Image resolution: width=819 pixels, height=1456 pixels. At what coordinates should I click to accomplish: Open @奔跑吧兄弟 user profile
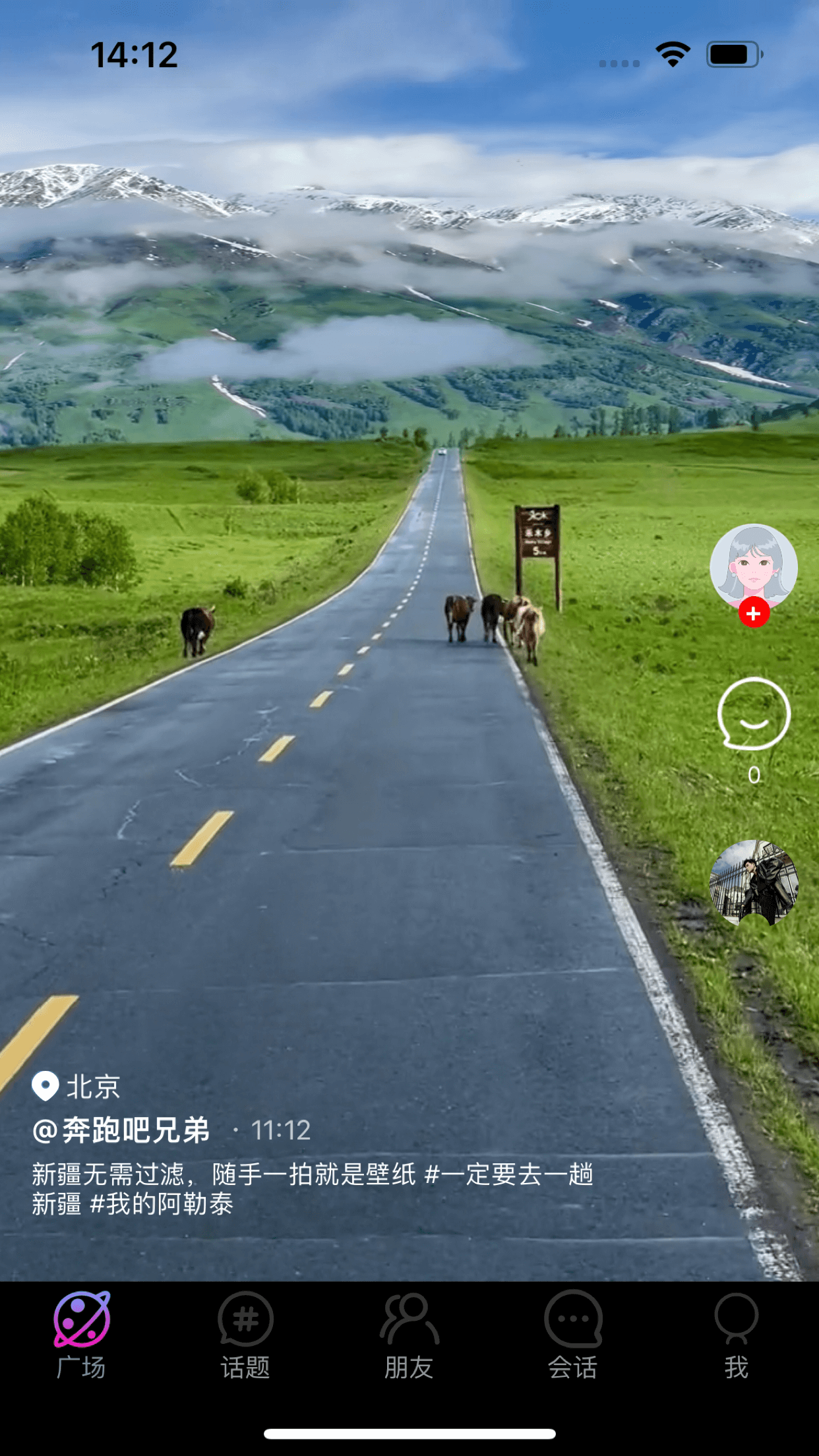(122, 1130)
